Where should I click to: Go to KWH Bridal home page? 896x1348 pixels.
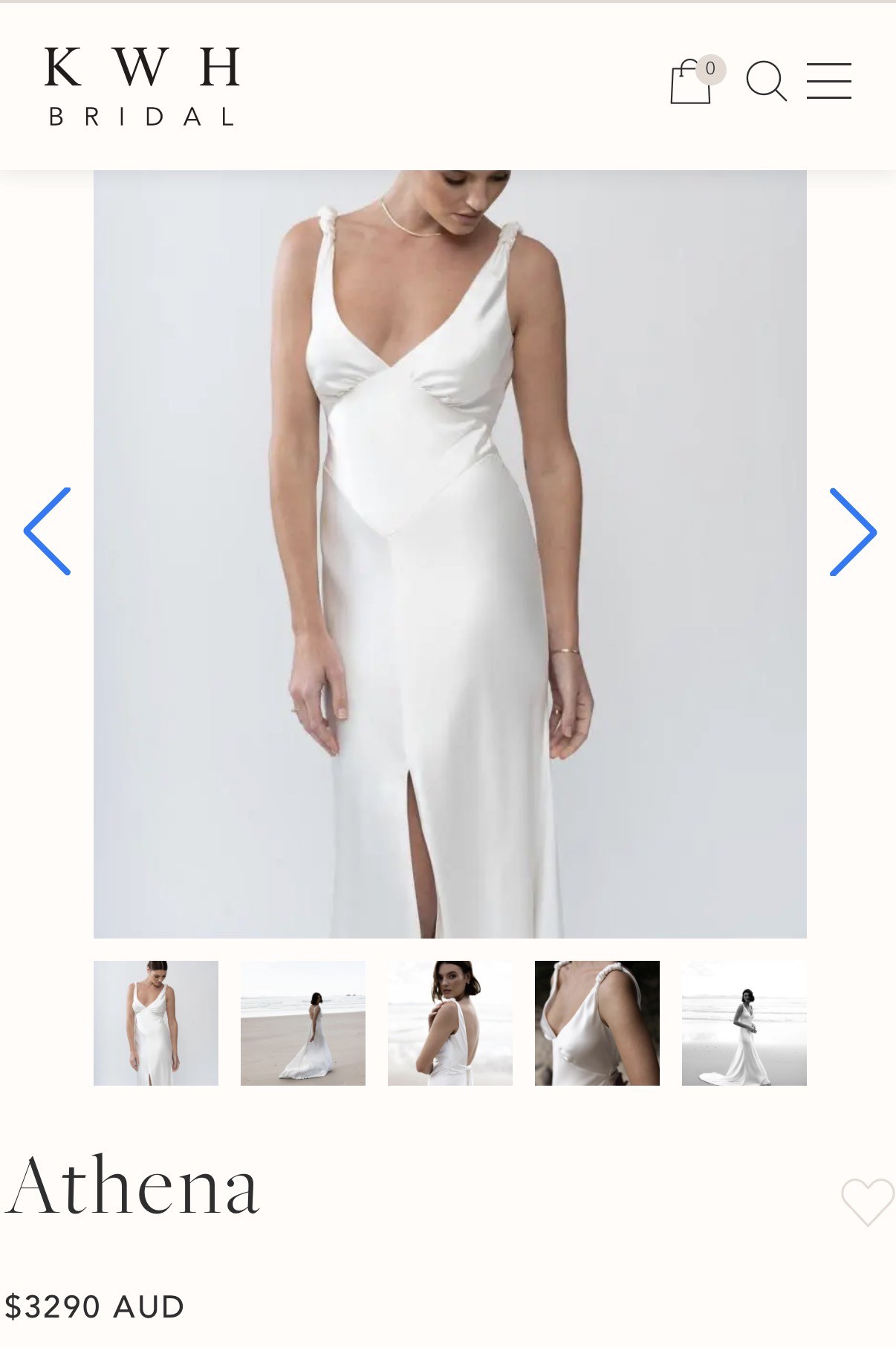tap(142, 85)
